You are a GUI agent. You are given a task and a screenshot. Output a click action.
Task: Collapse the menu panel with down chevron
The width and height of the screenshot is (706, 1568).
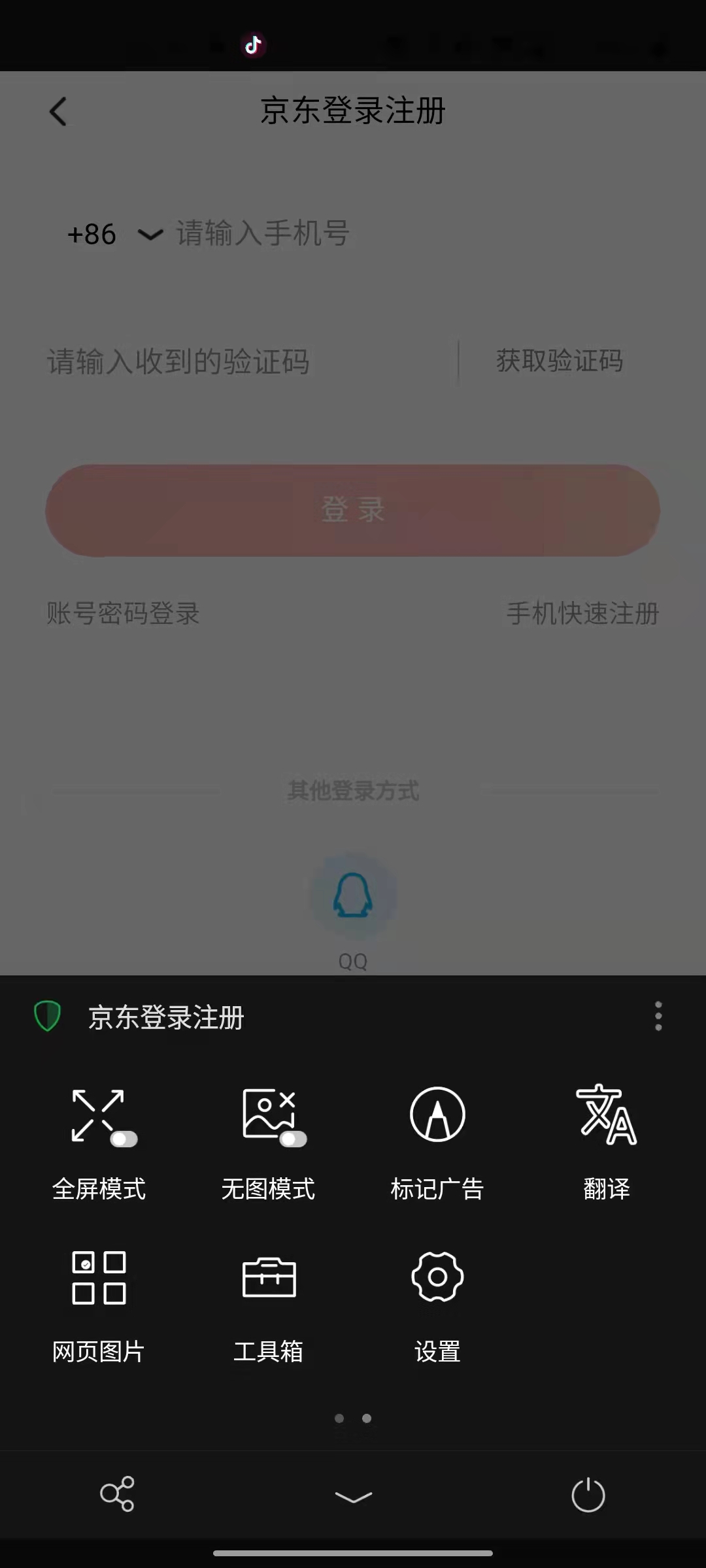(x=353, y=1496)
